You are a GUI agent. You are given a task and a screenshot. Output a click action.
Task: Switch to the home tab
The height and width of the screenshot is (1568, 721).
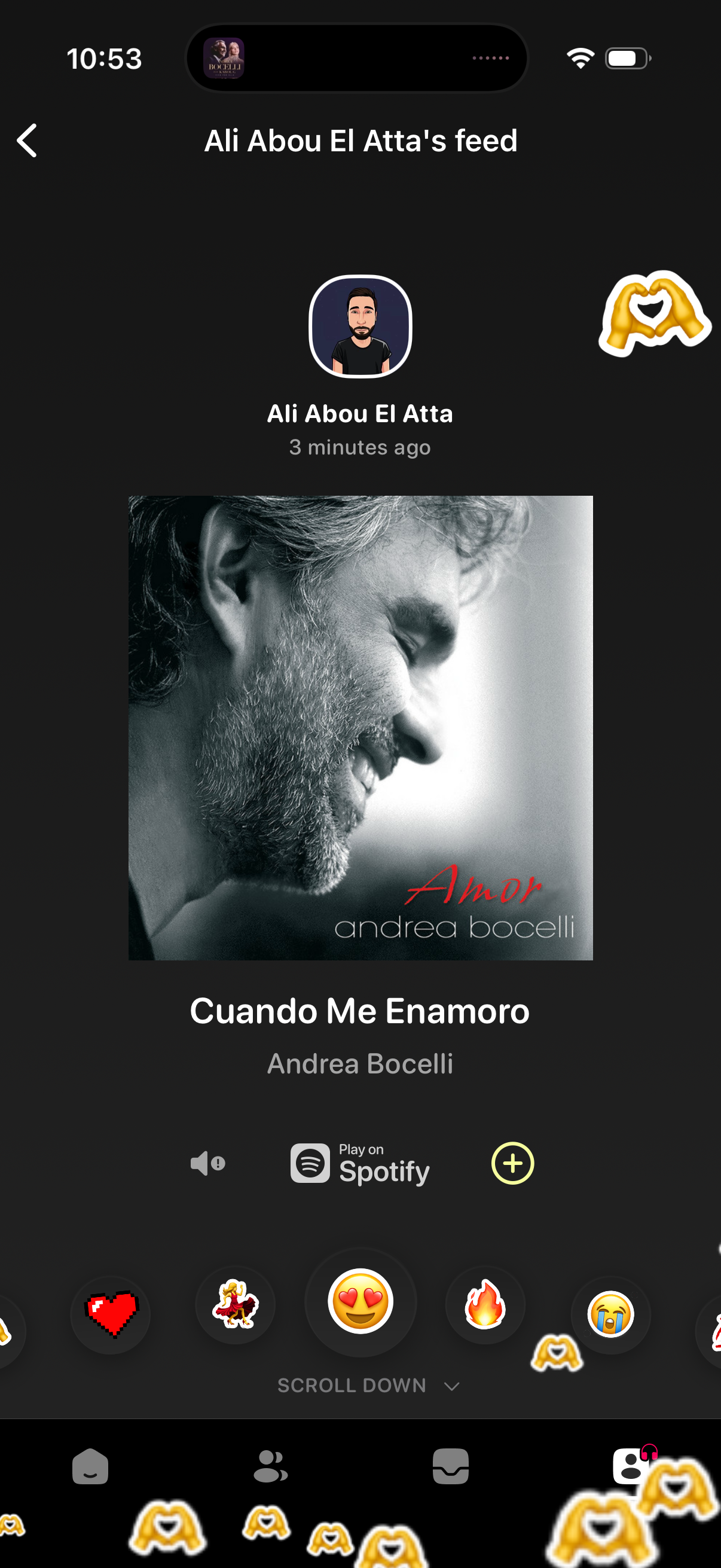point(90,1466)
